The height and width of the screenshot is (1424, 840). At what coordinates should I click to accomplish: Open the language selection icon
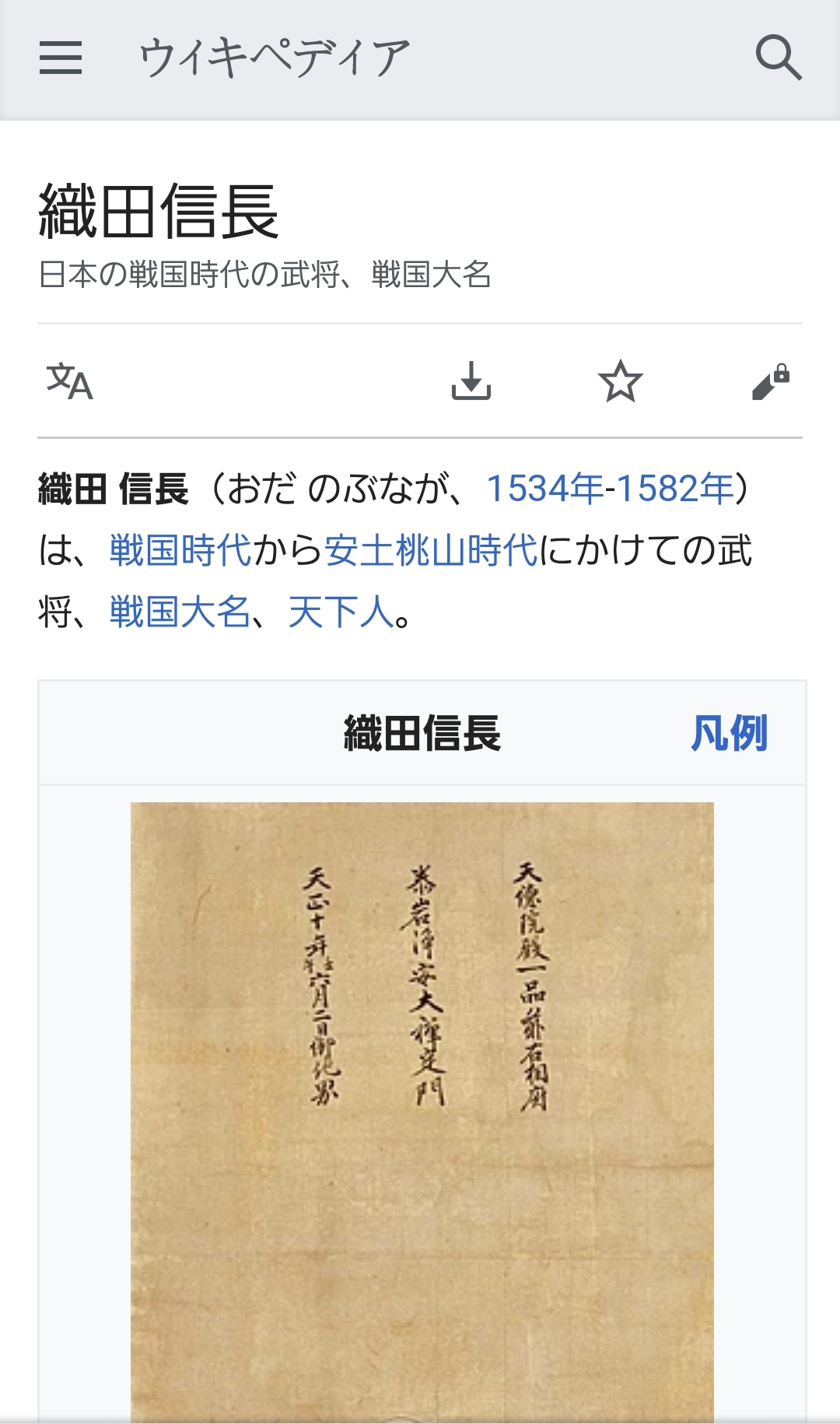[x=70, y=381]
